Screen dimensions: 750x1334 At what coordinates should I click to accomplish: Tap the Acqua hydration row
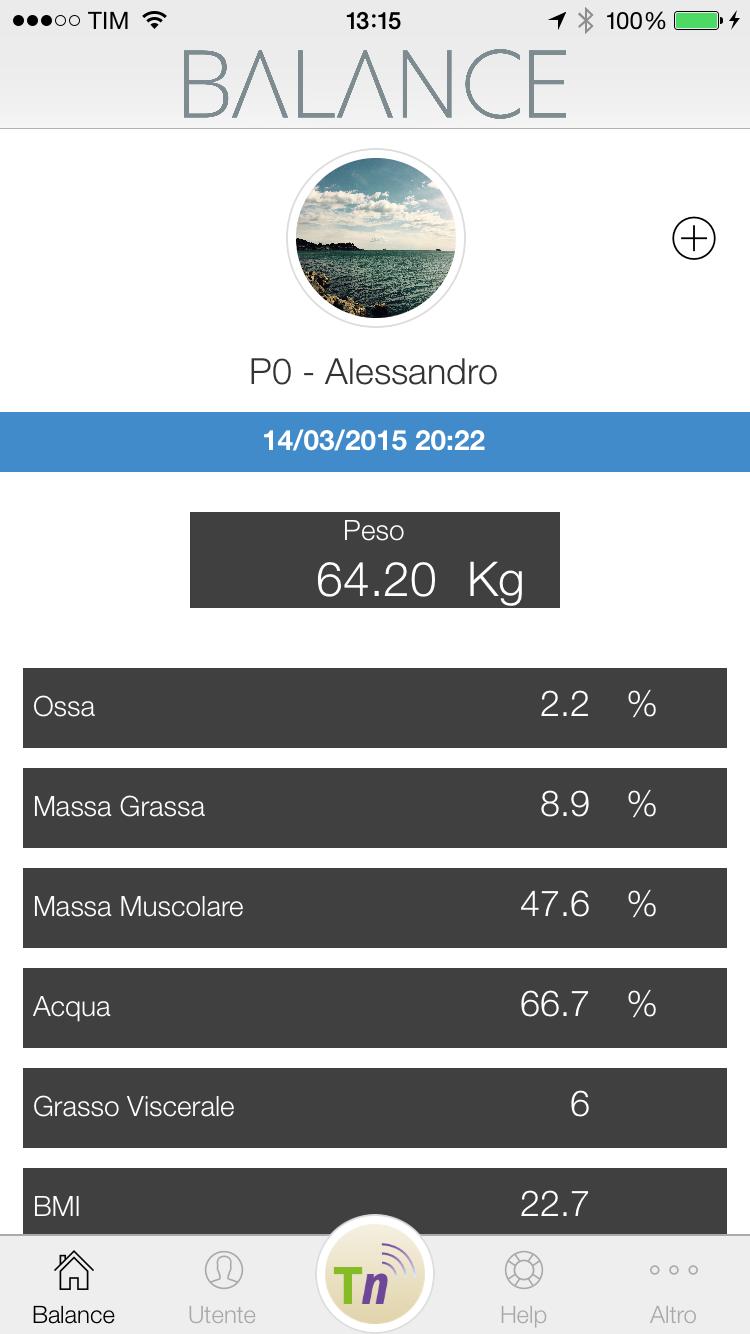tap(375, 1007)
